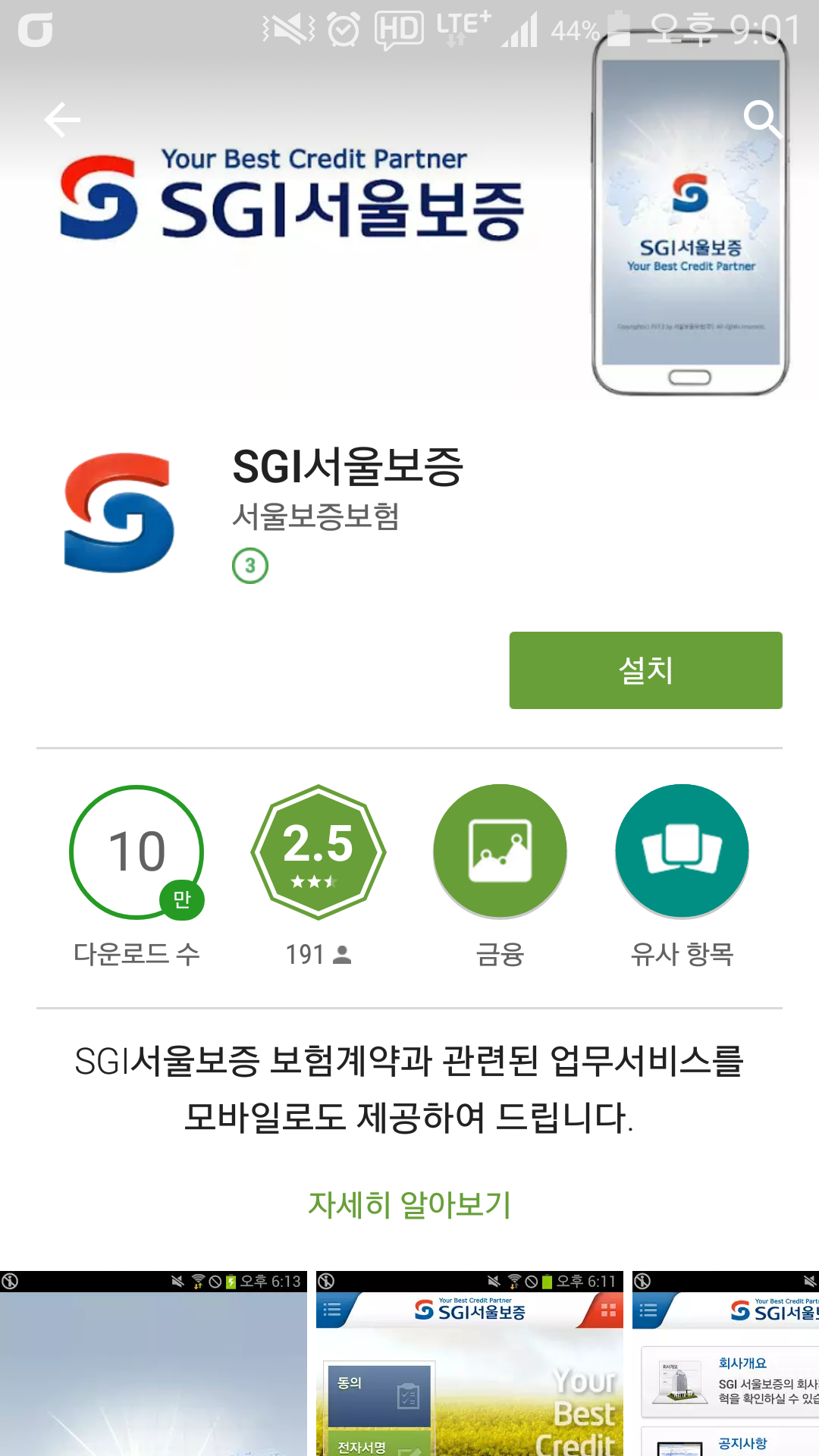Show 유사 항목 similar apps
Image resolution: width=819 pixels, height=1456 pixels.
[x=682, y=852]
